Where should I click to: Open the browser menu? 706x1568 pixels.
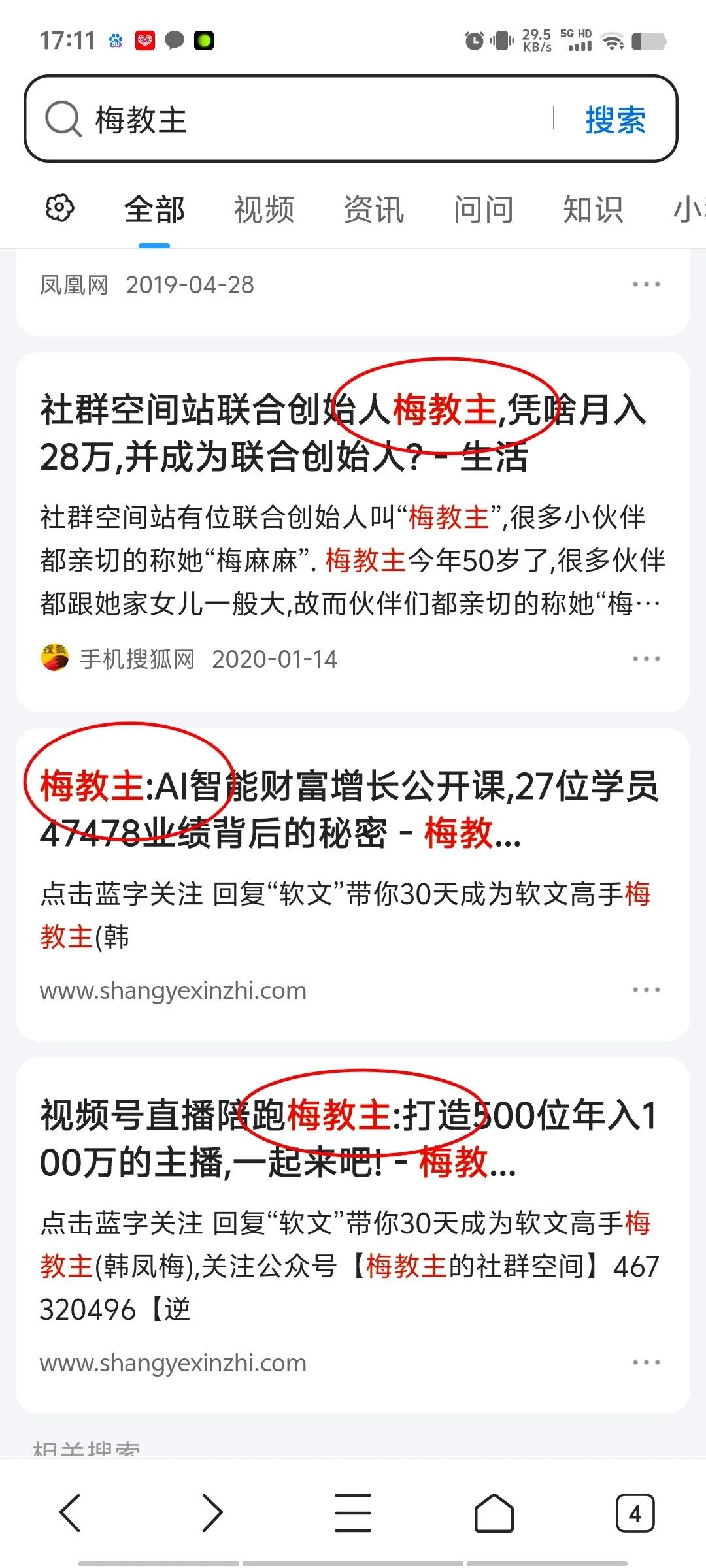(x=353, y=1512)
